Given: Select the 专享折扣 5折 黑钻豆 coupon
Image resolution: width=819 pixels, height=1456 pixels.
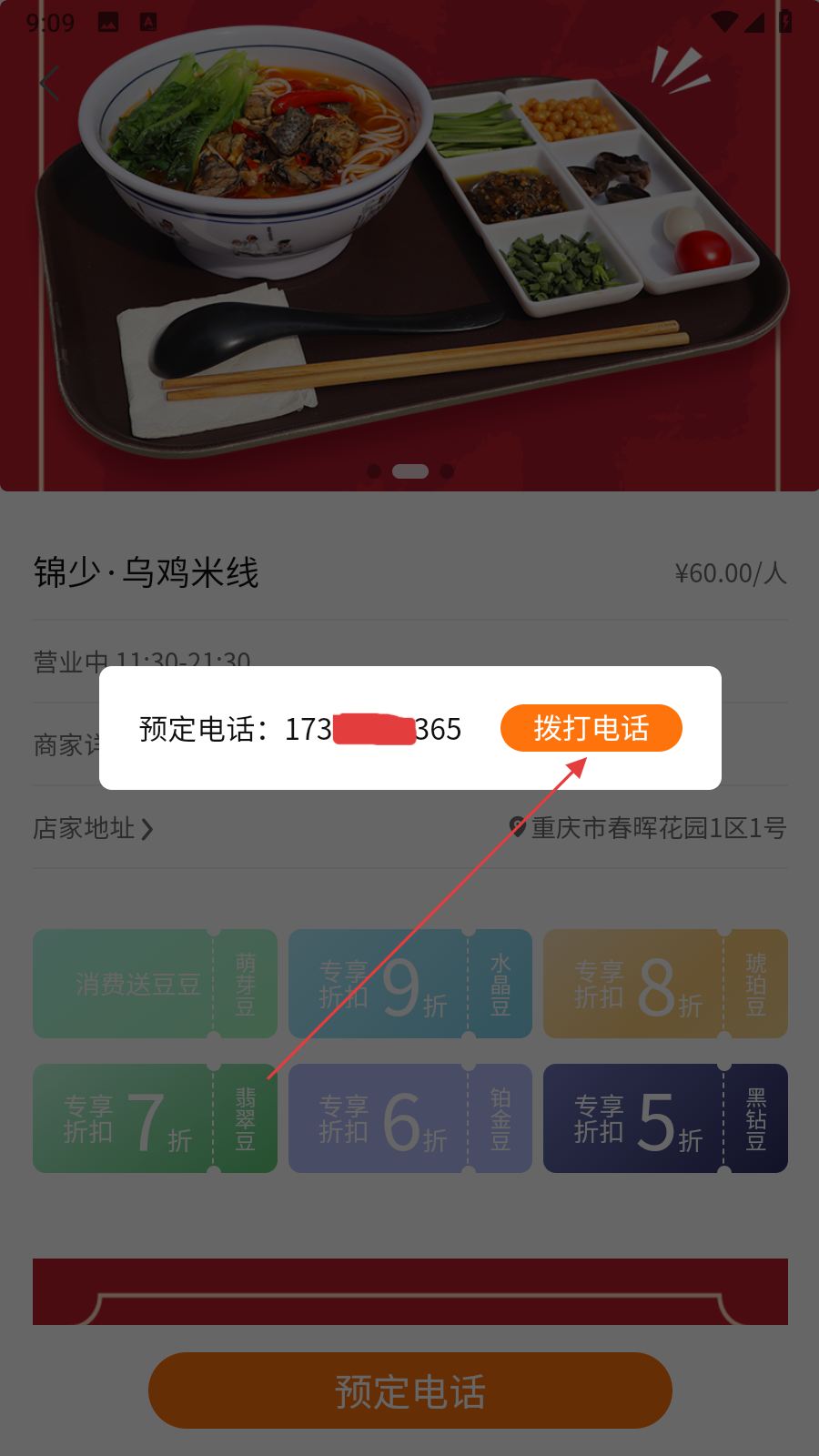Looking at the screenshot, I should click(x=665, y=1118).
